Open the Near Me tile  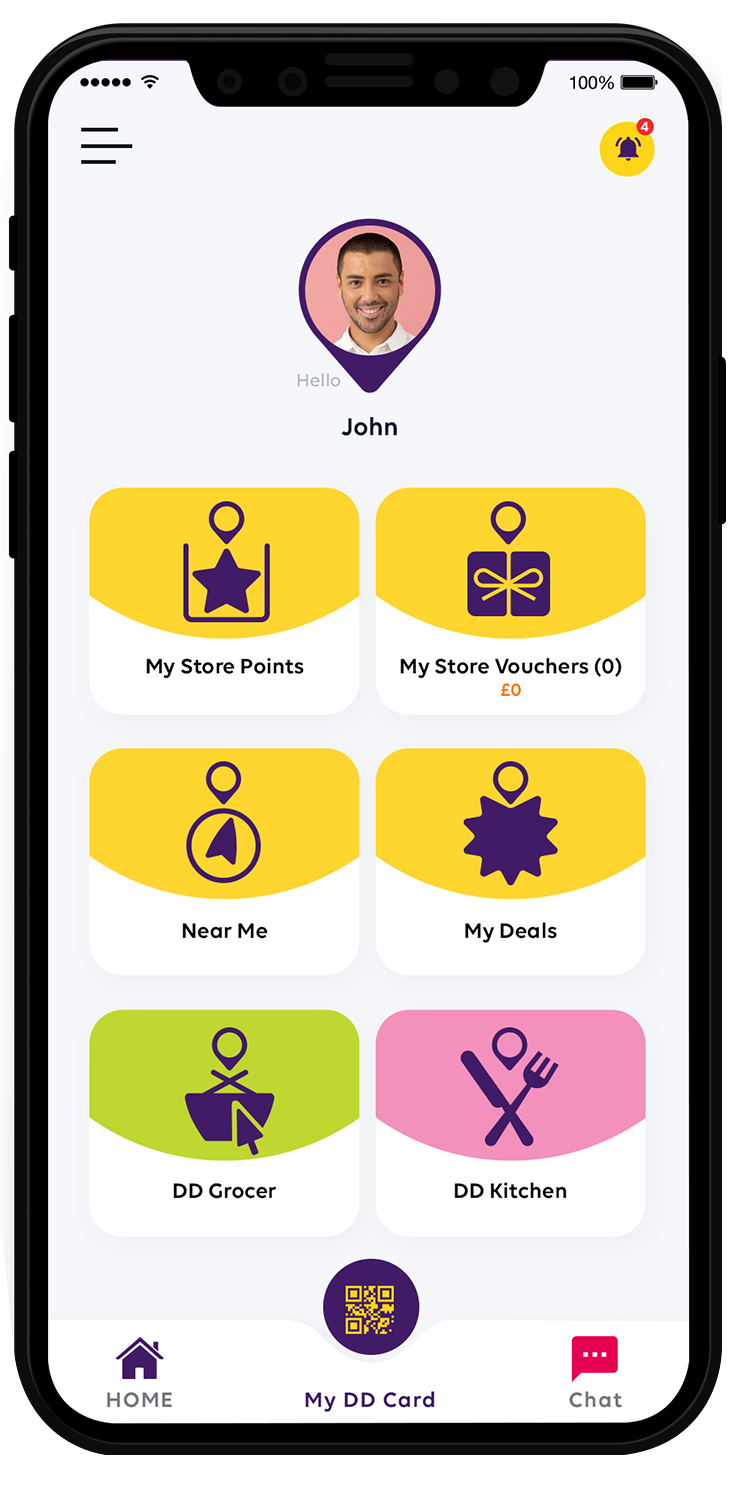tap(224, 861)
